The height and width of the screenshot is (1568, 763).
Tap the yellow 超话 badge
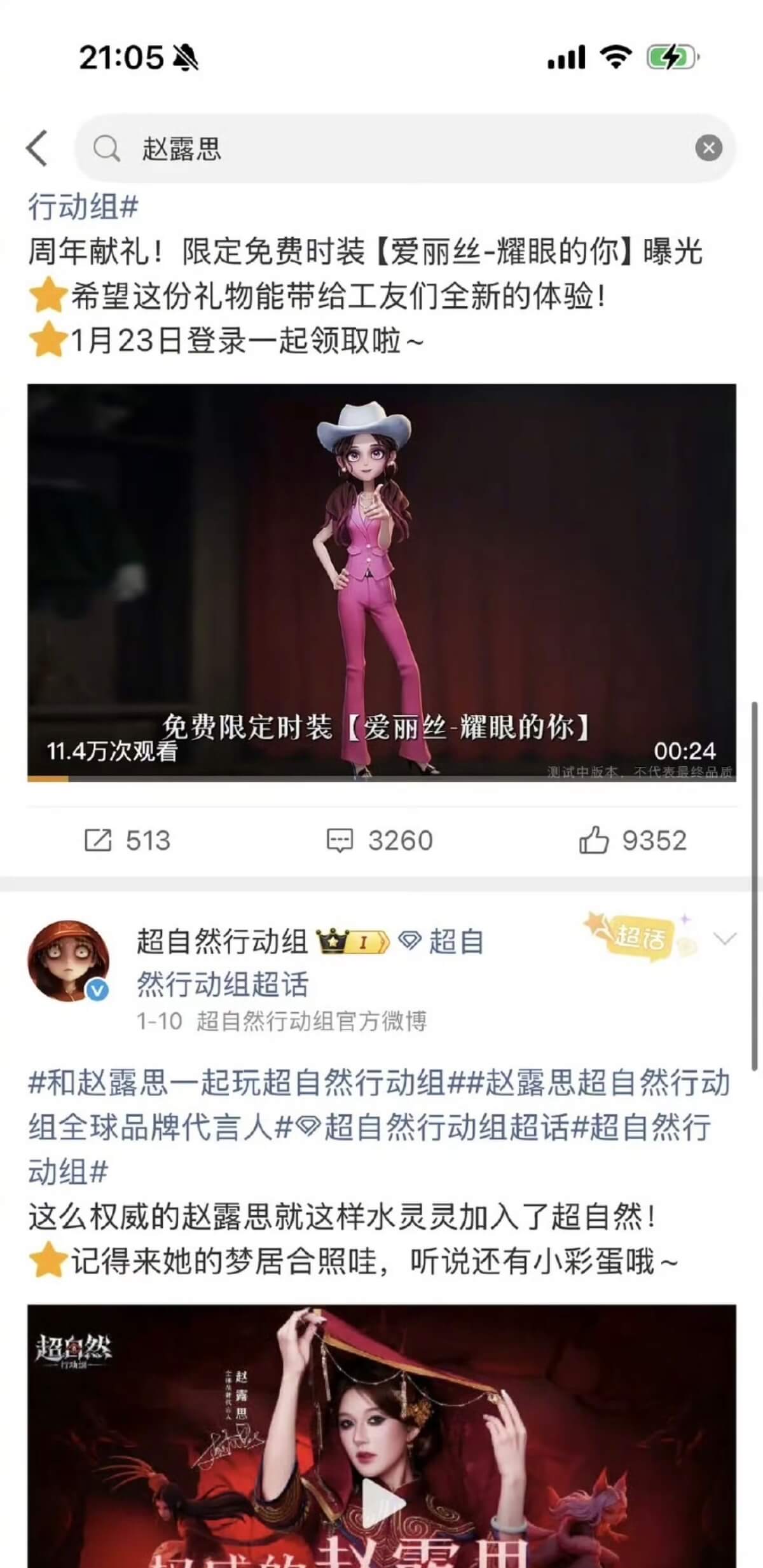coord(638,938)
